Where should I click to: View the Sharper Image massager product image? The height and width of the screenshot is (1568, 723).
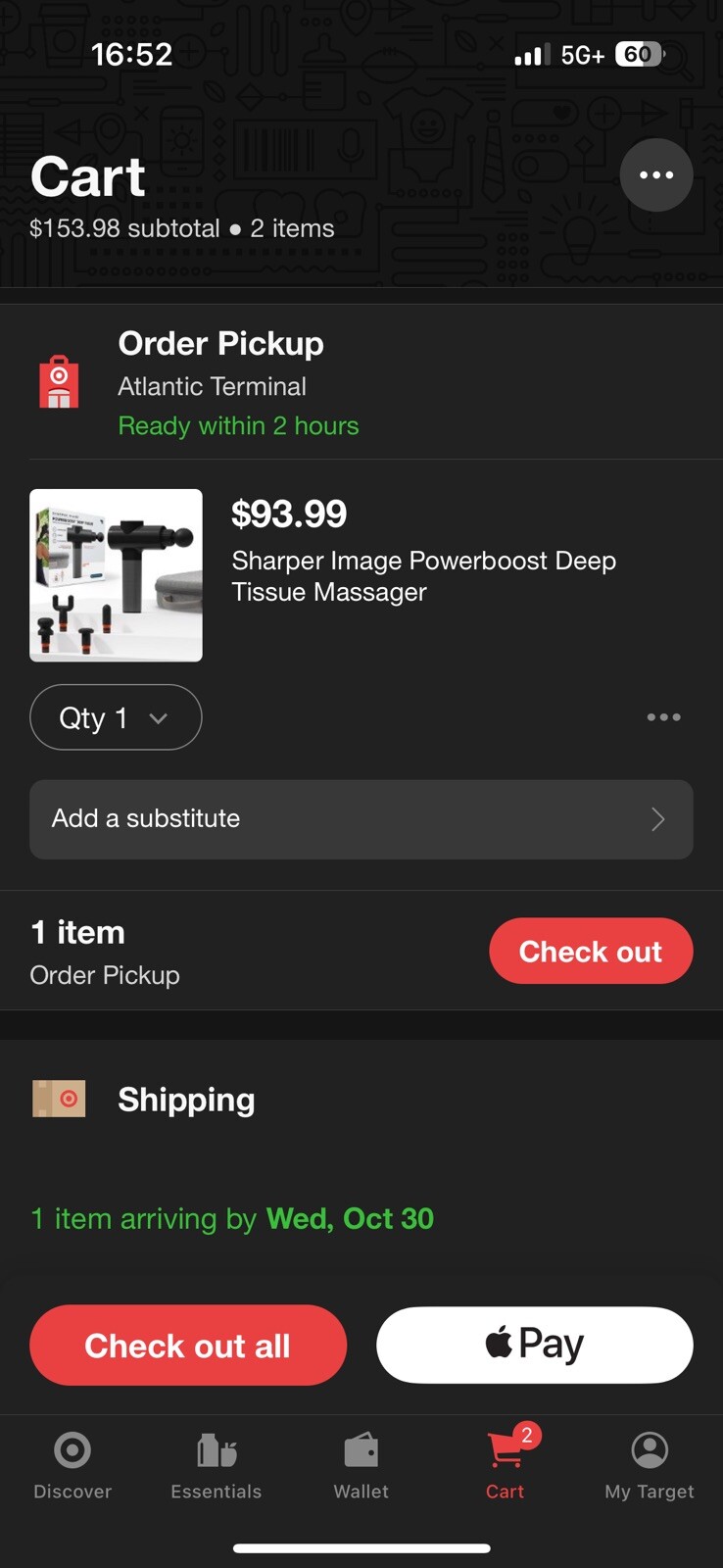[x=117, y=575]
